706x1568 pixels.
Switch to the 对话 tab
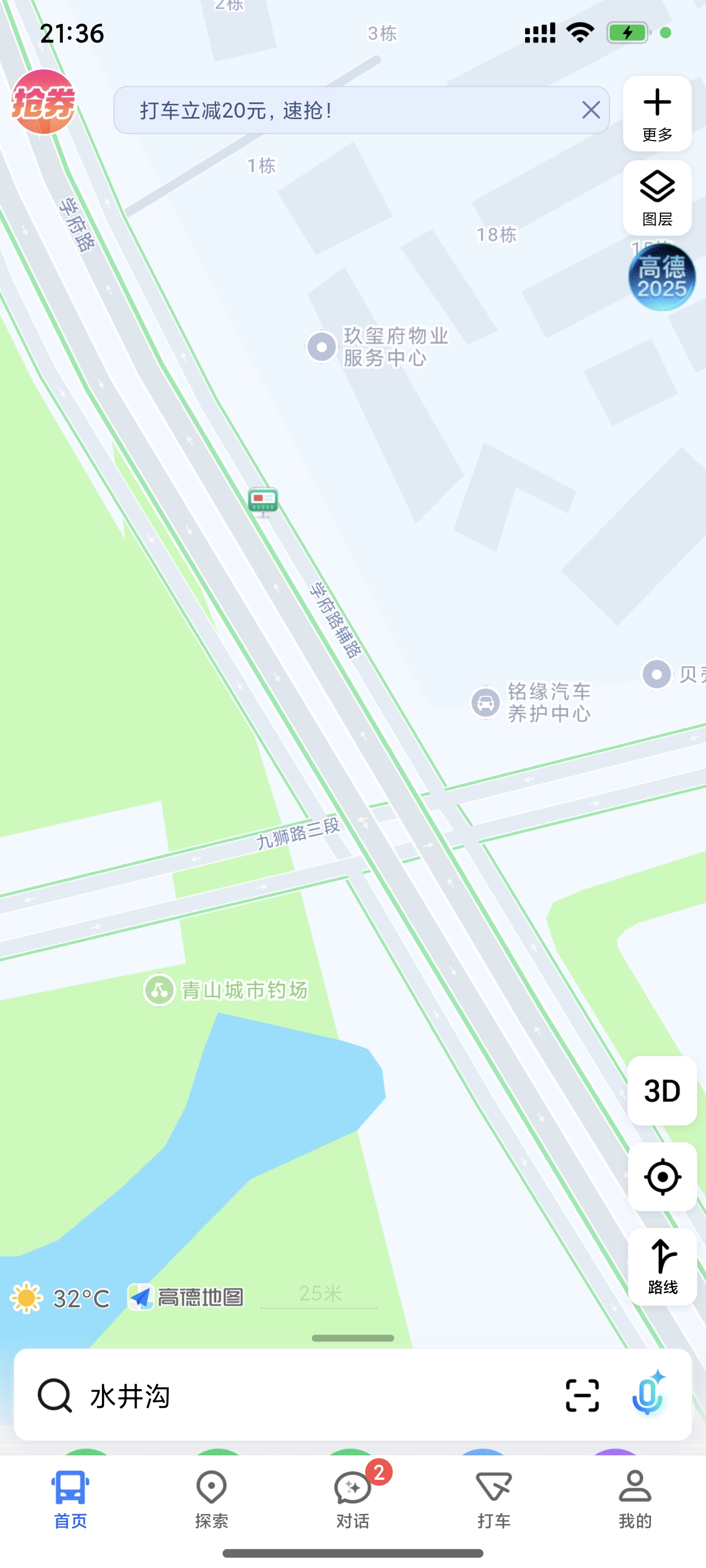coord(353,1498)
